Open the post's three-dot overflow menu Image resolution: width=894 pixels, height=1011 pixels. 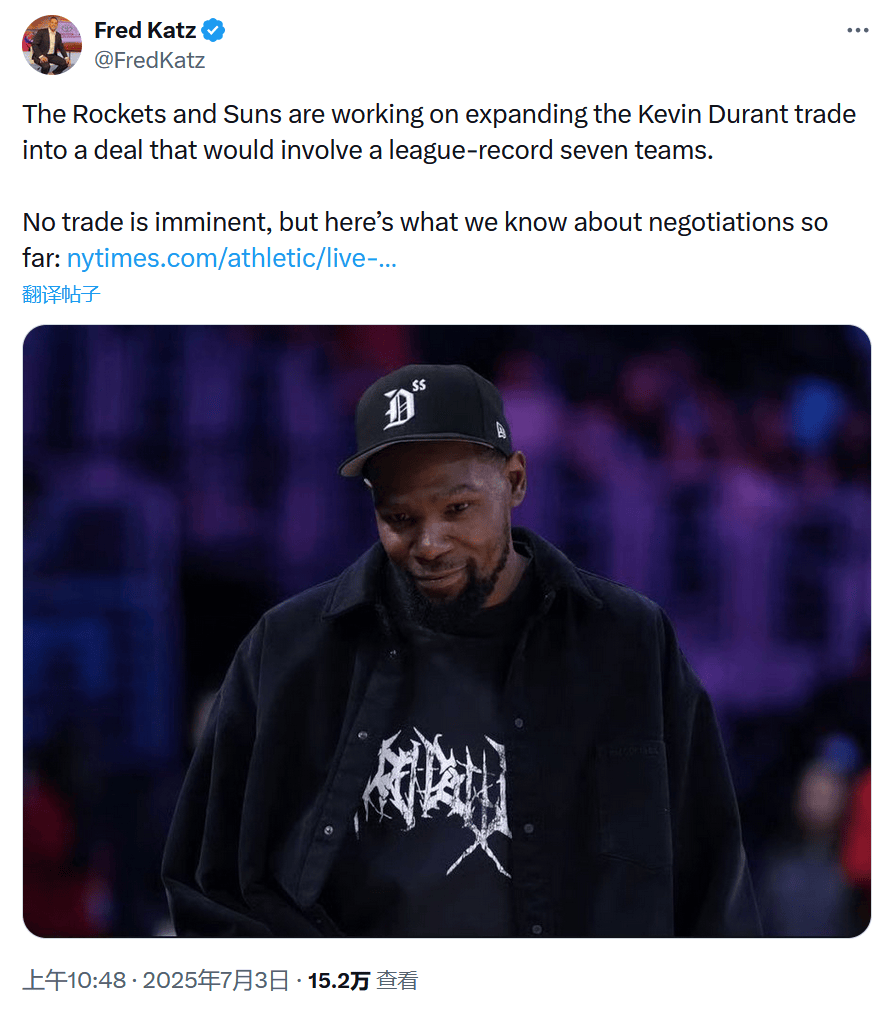(857, 31)
